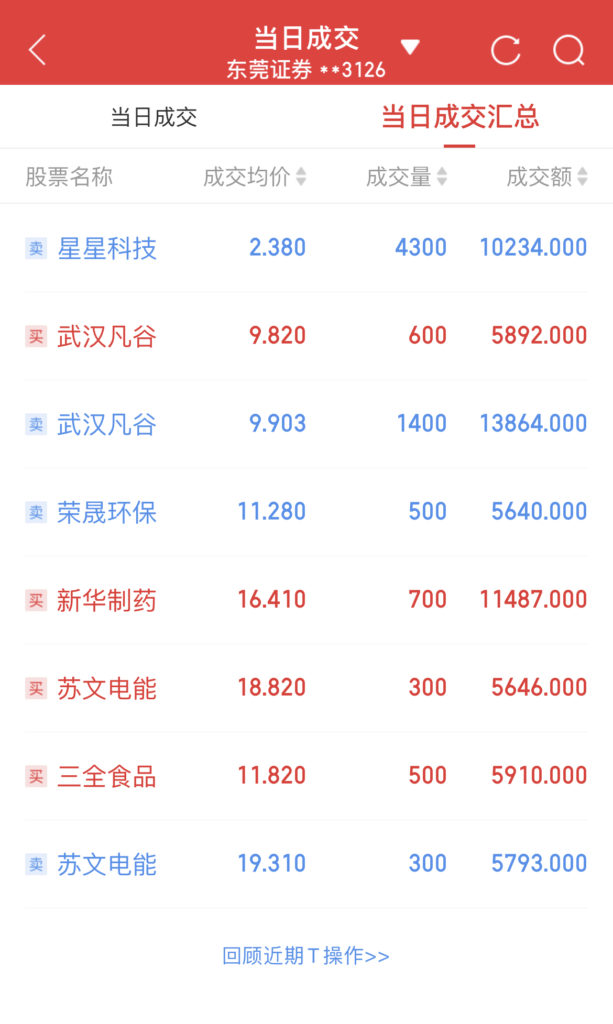Screen dimensions: 613x1024
Task: Refresh the trade list
Action: [x=505, y=50]
